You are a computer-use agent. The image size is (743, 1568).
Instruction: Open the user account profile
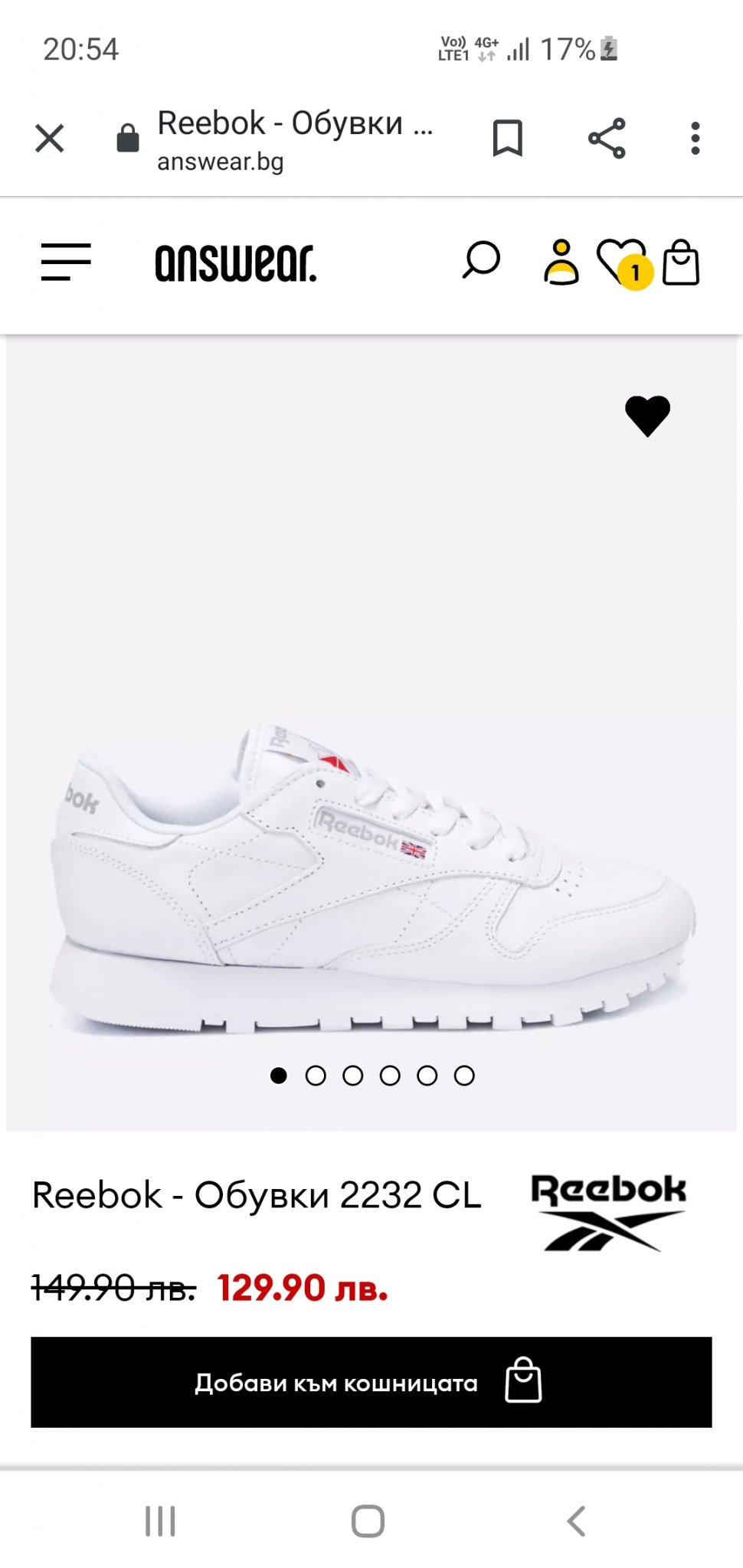tap(561, 263)
